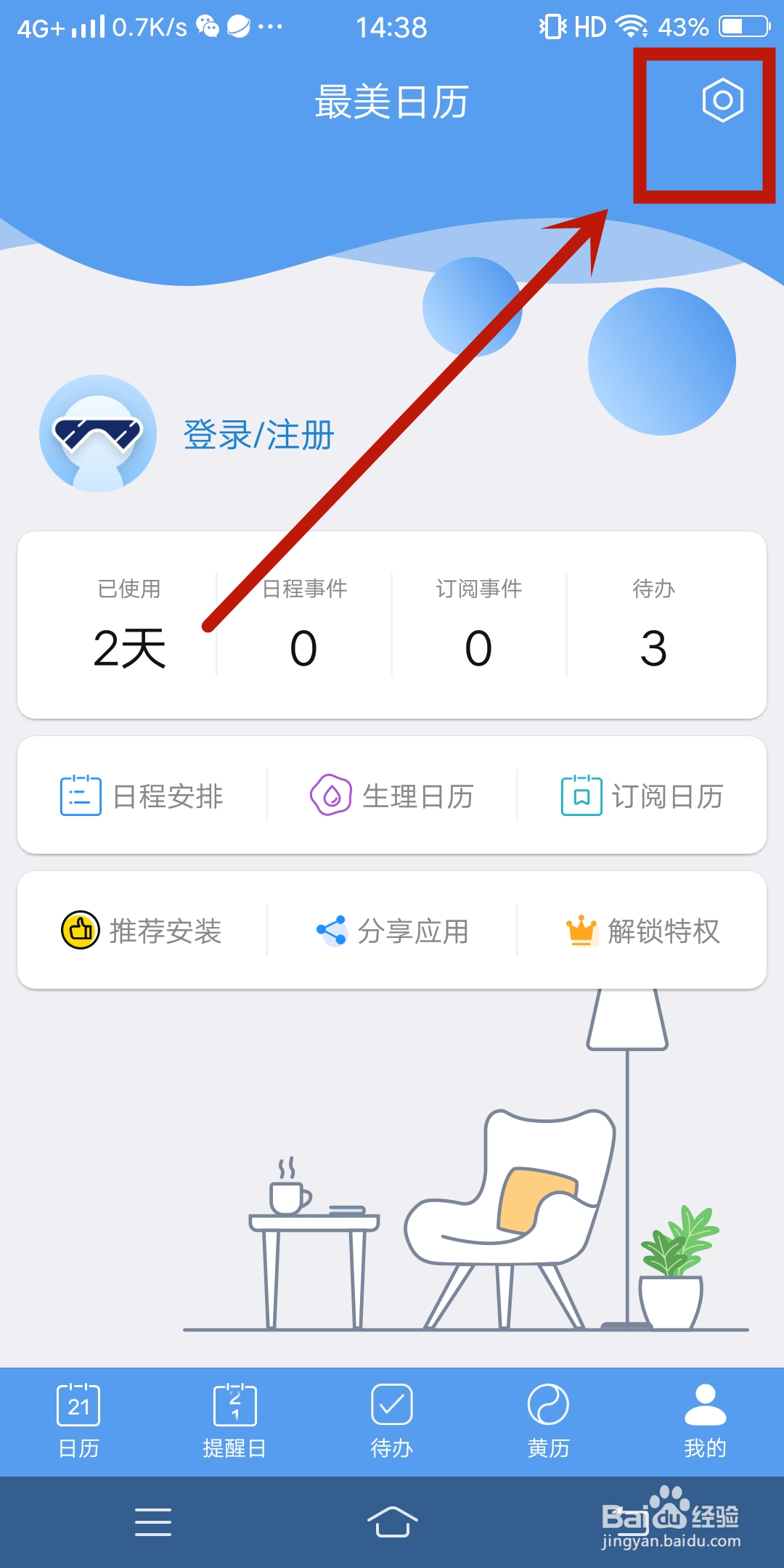This screenshot has width=784, height=1568.
Task: Click the 登录/注册 login link
Action: point(258,436)
